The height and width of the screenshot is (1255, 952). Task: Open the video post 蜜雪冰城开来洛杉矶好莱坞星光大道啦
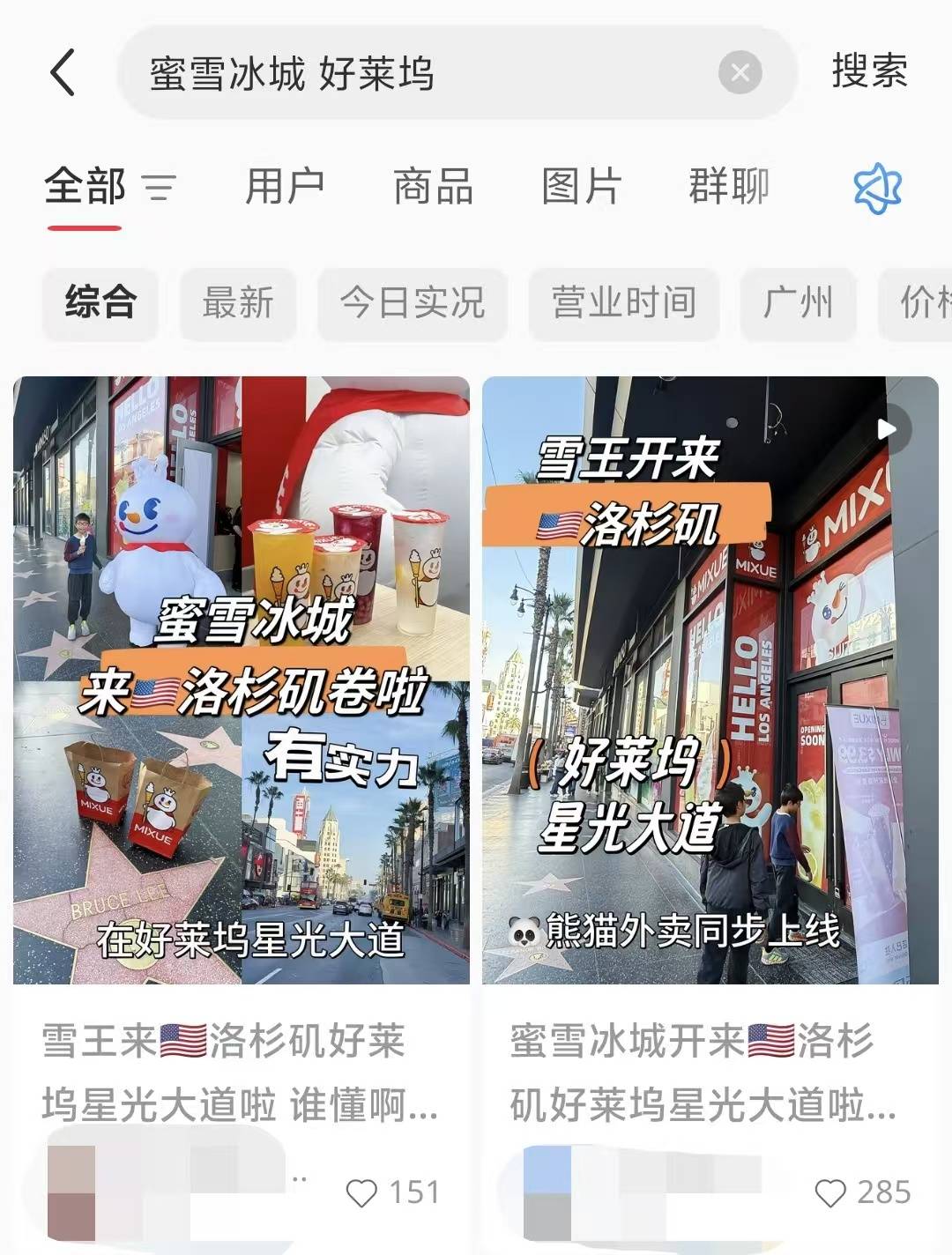710,679
